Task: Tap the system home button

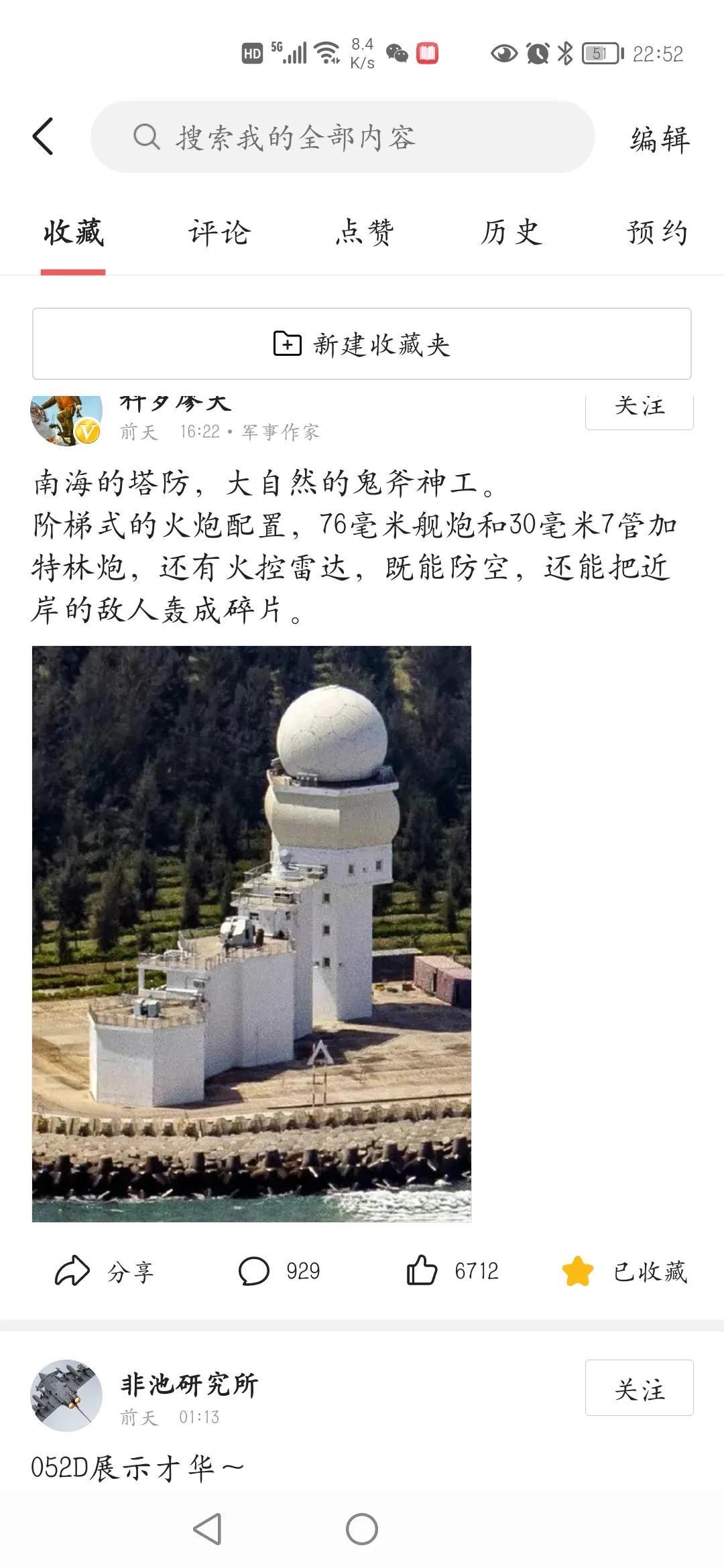Action: (x=362, y=1530)
